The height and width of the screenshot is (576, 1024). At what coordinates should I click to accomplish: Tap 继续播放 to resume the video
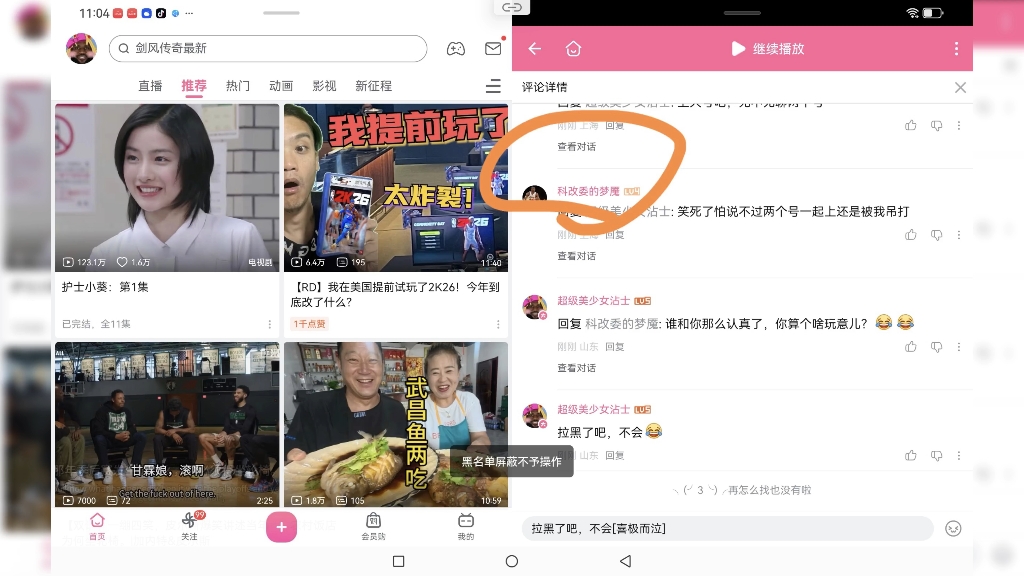click(768, 48)
